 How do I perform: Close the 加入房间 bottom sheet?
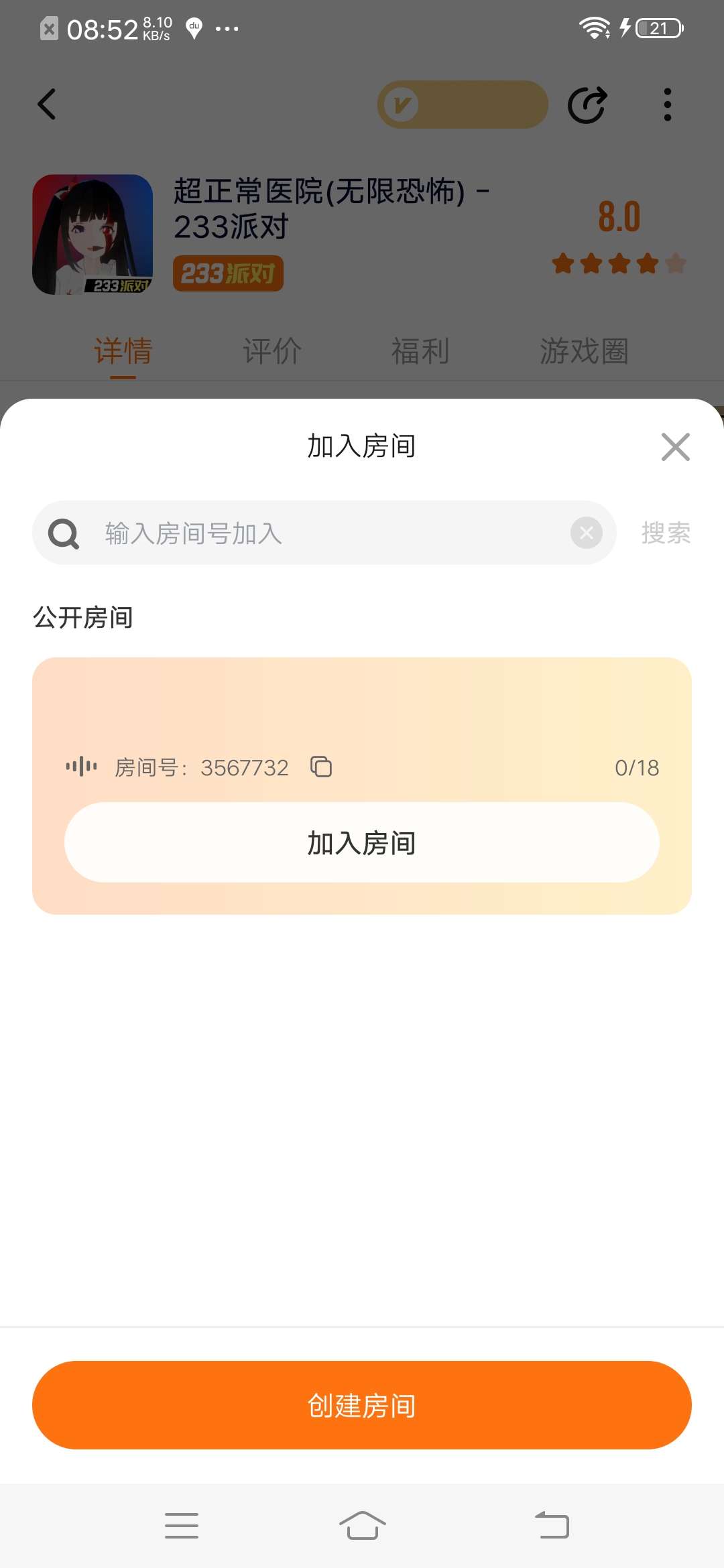675,447
